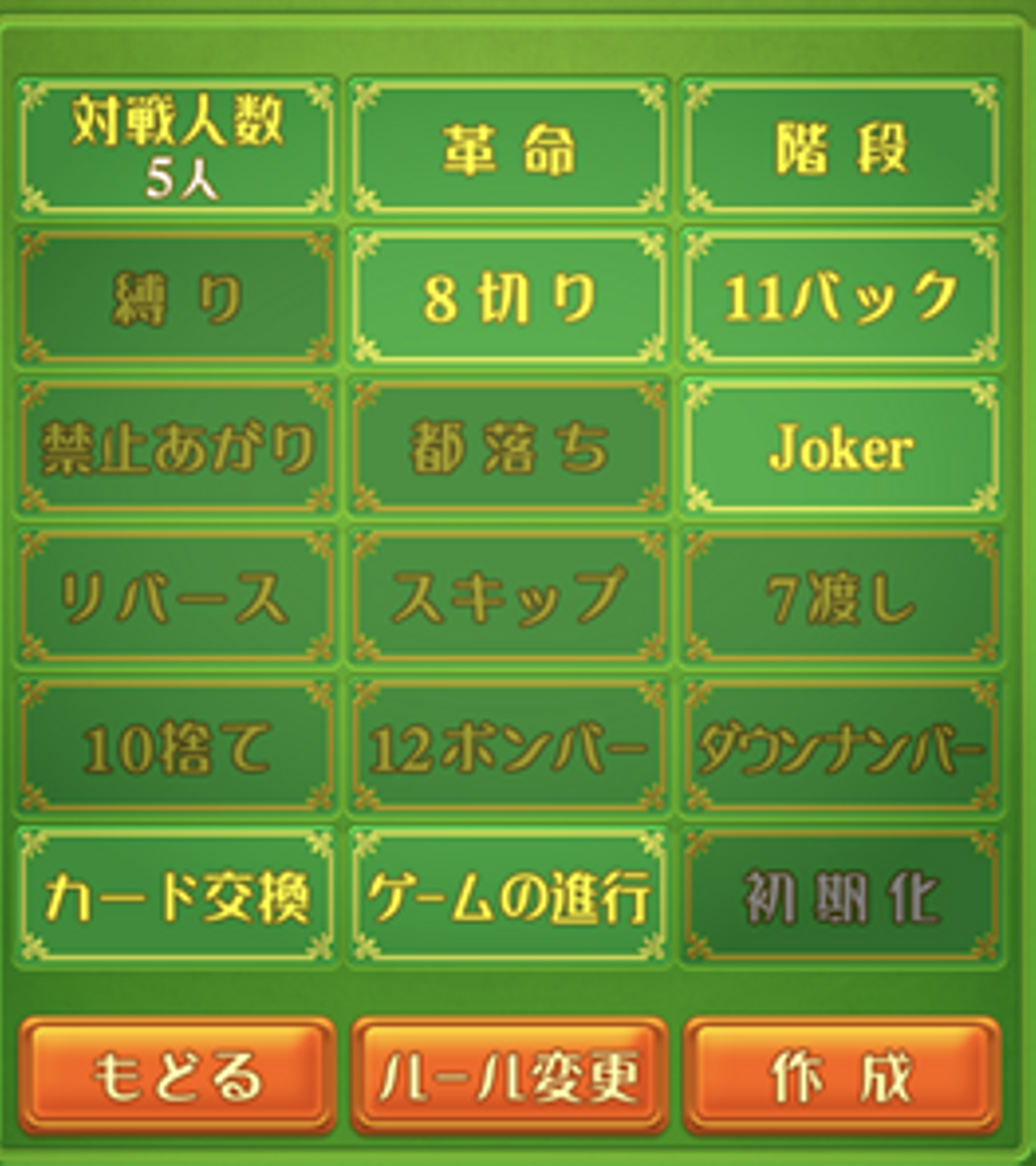This screenshot has width=1036, height=1166.
Task: Disable the 8切り rule
Action: [509, 298]
